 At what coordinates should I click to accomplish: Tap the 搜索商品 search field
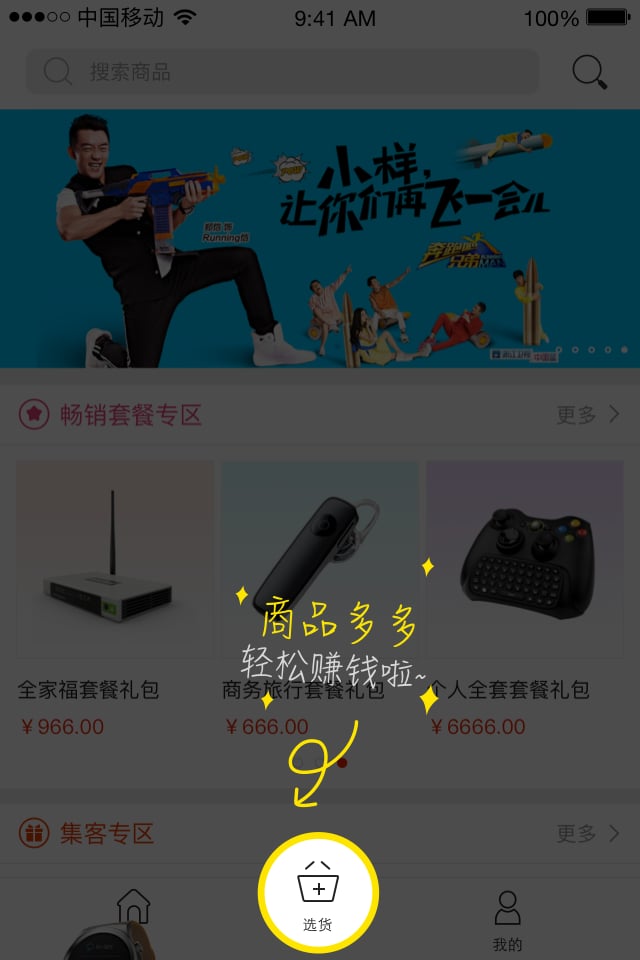tap(282, 72)
